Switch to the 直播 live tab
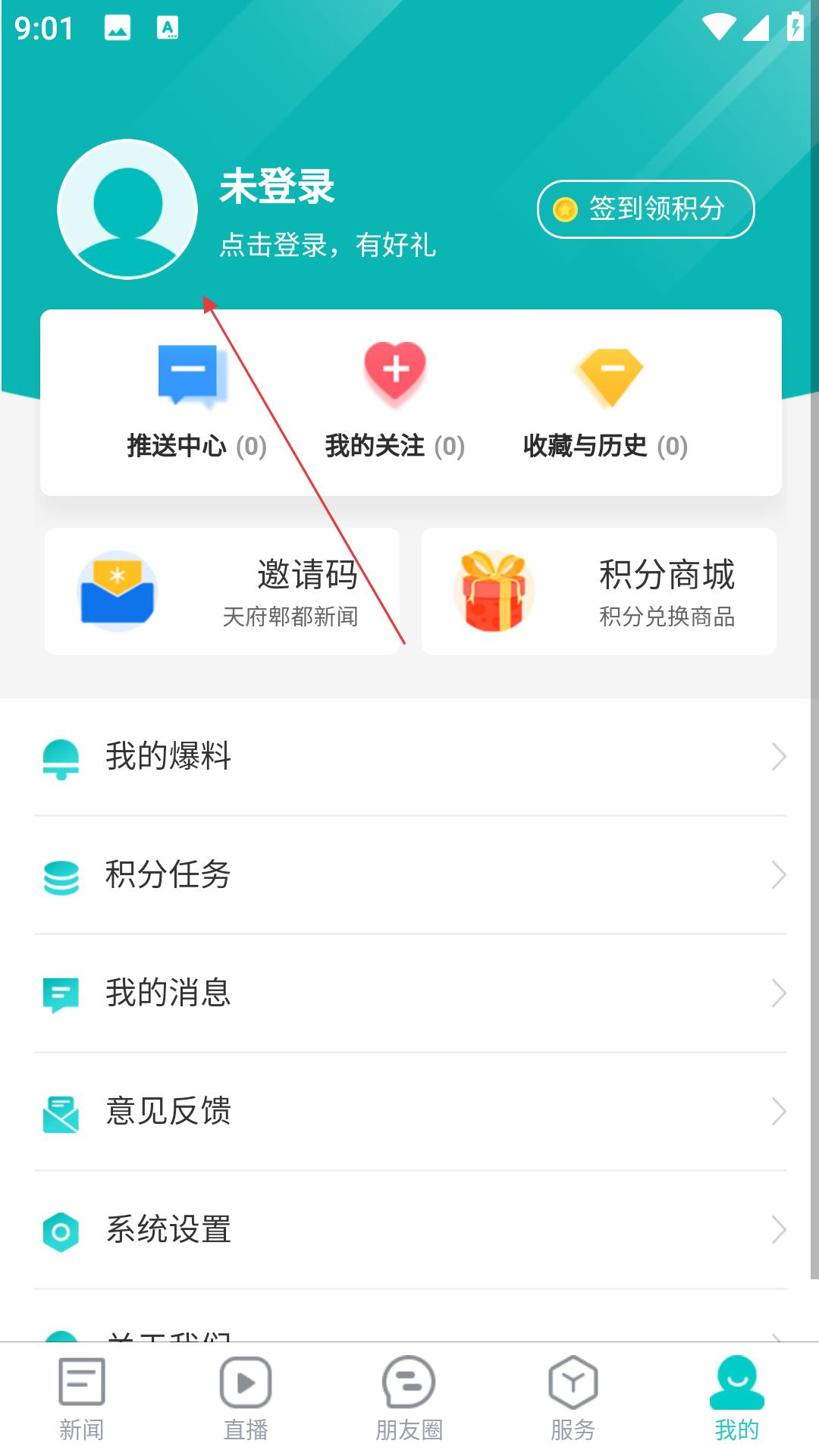The height and width of the screenshot is (1456, 819). tap(246, 1399)
